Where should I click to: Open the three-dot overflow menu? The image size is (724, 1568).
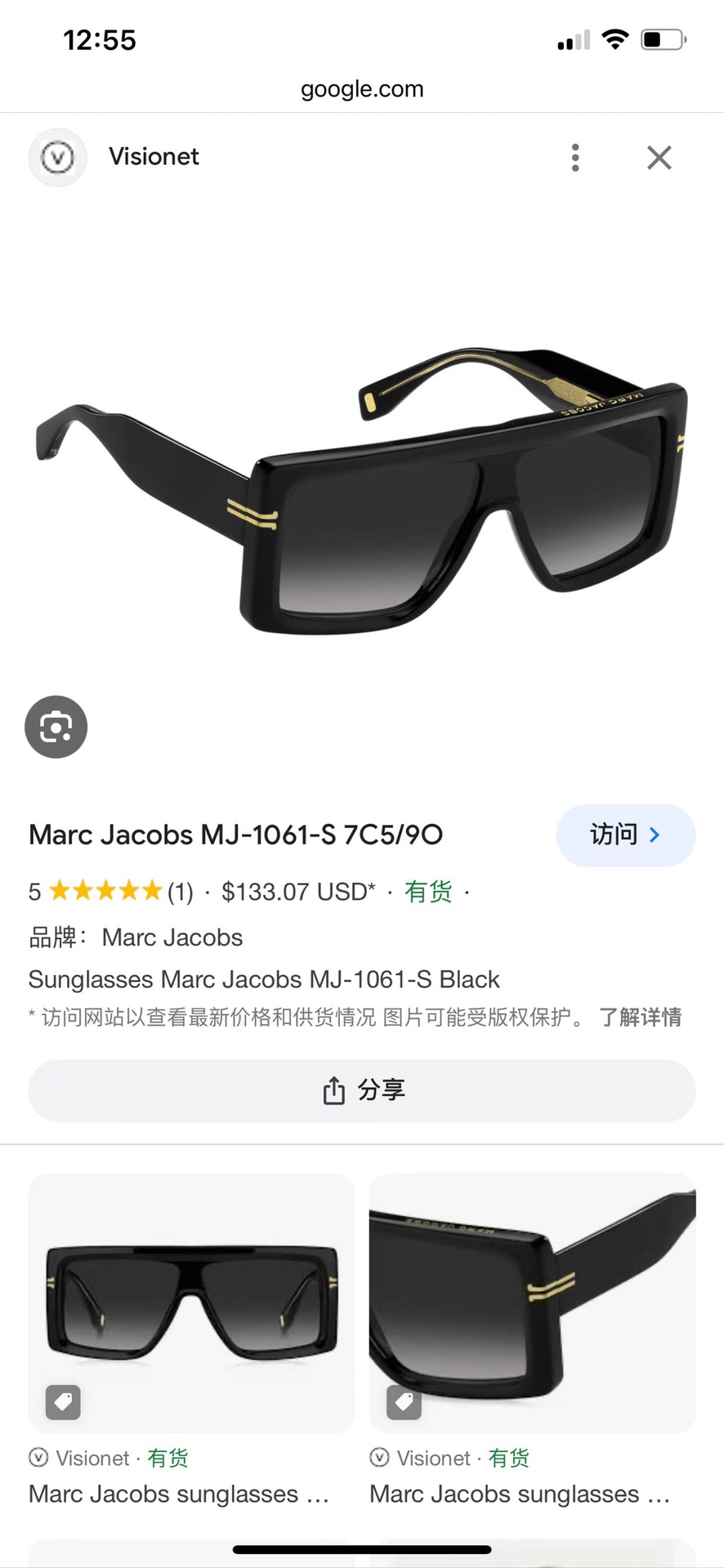(x=575, y=158)
